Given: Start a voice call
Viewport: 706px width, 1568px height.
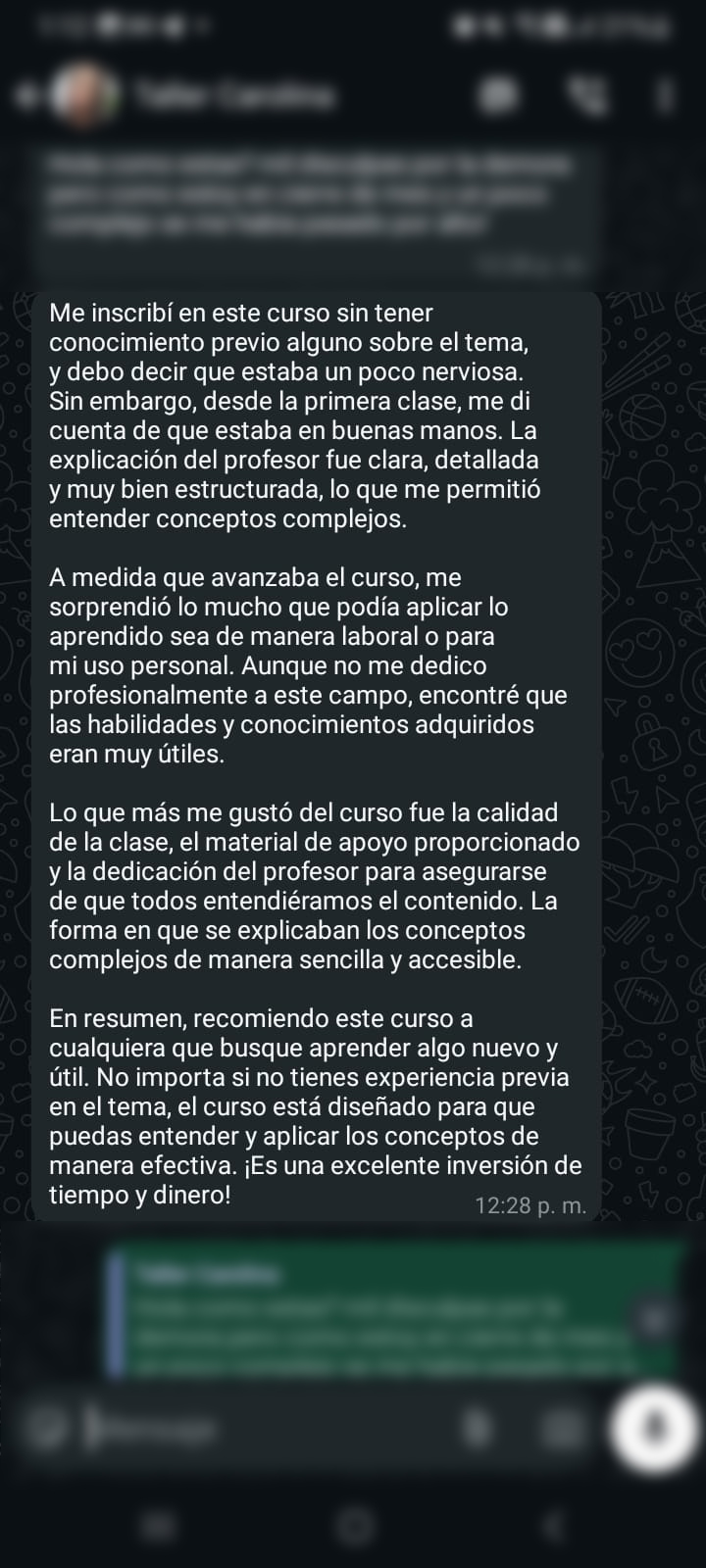Looking at the screenshot, I should click(x=588, y=96).
